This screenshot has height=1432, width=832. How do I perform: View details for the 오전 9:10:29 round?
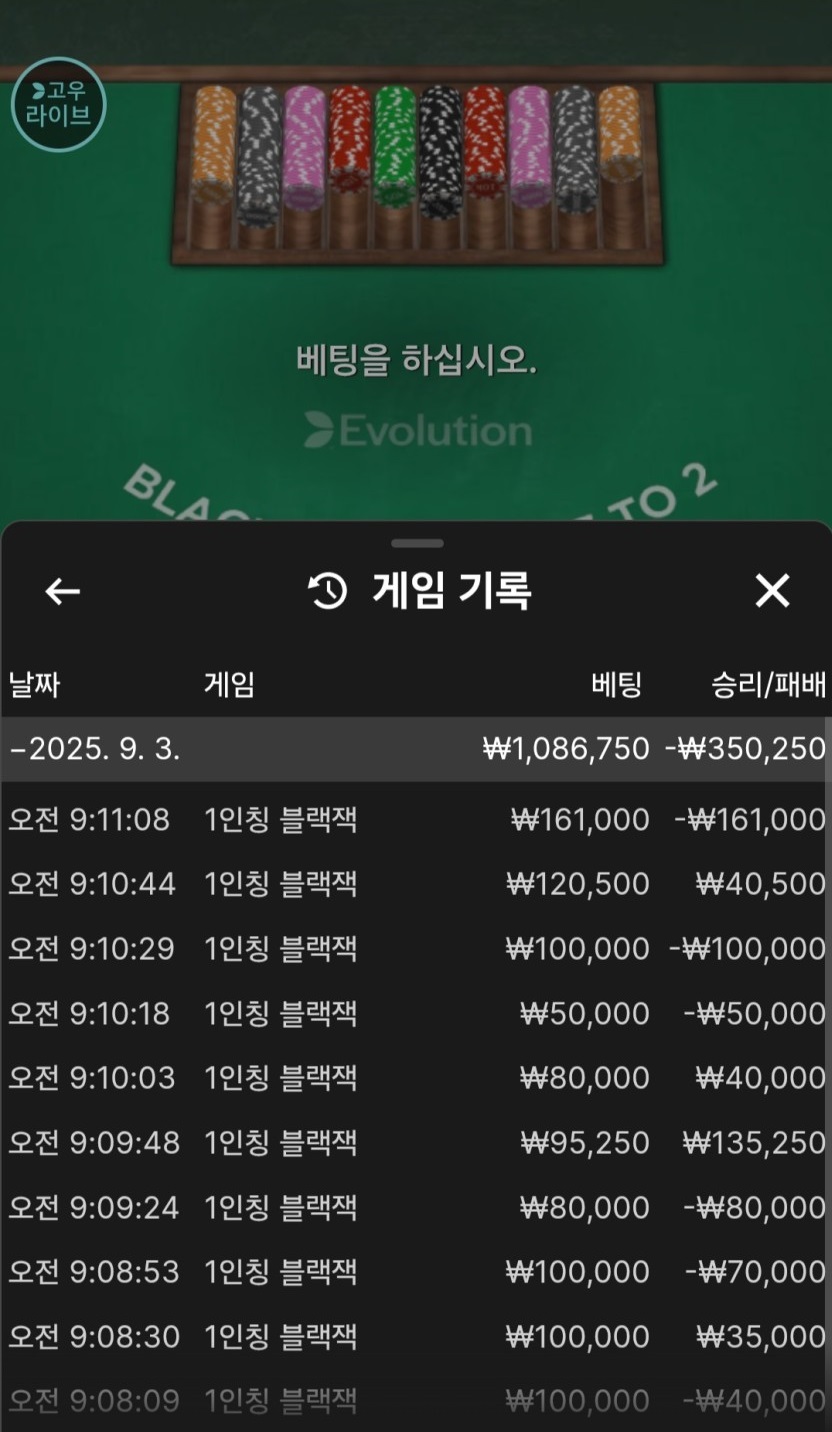[x=415, y=948]
